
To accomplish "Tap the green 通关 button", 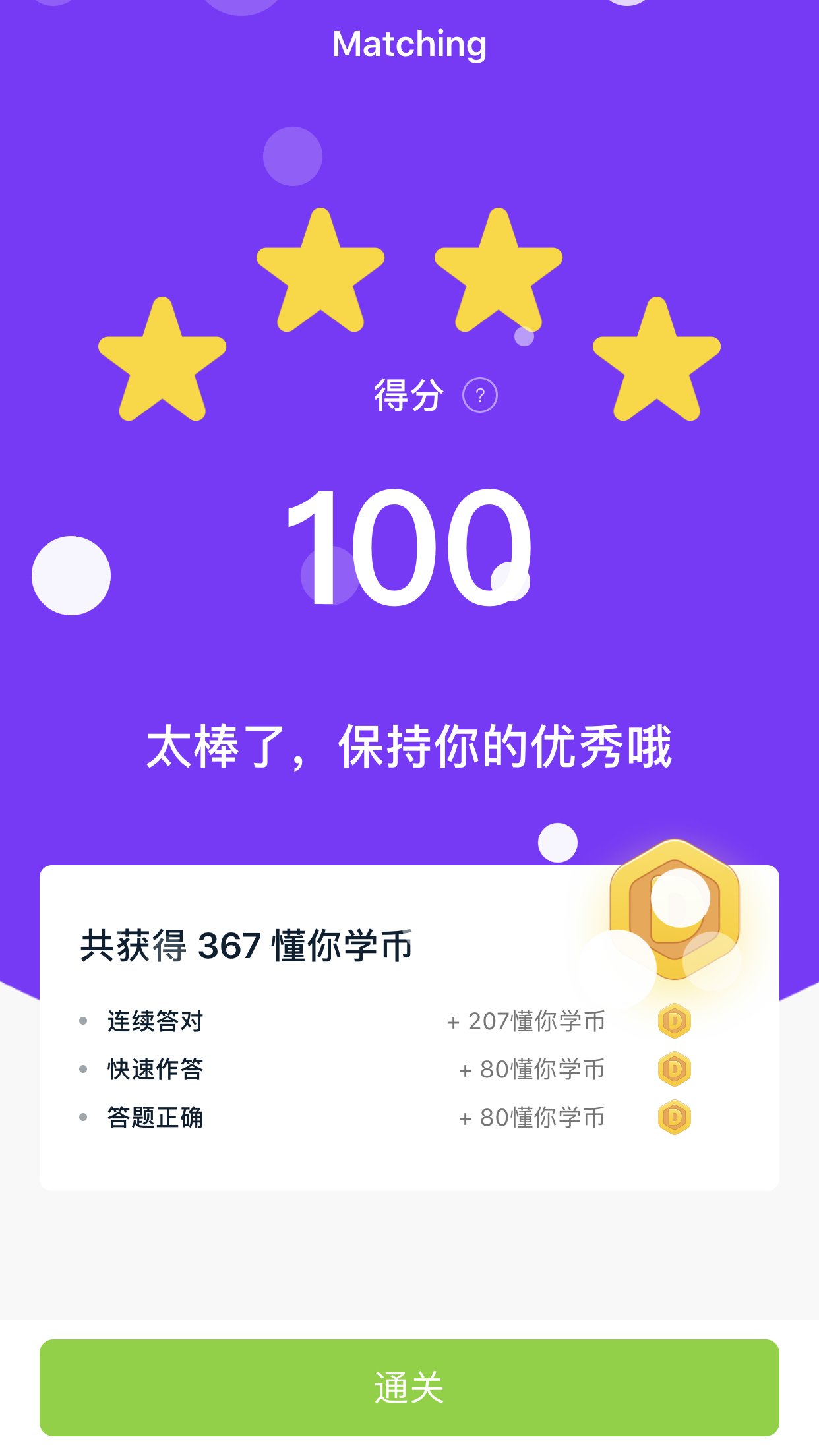I will [409, 1387].
